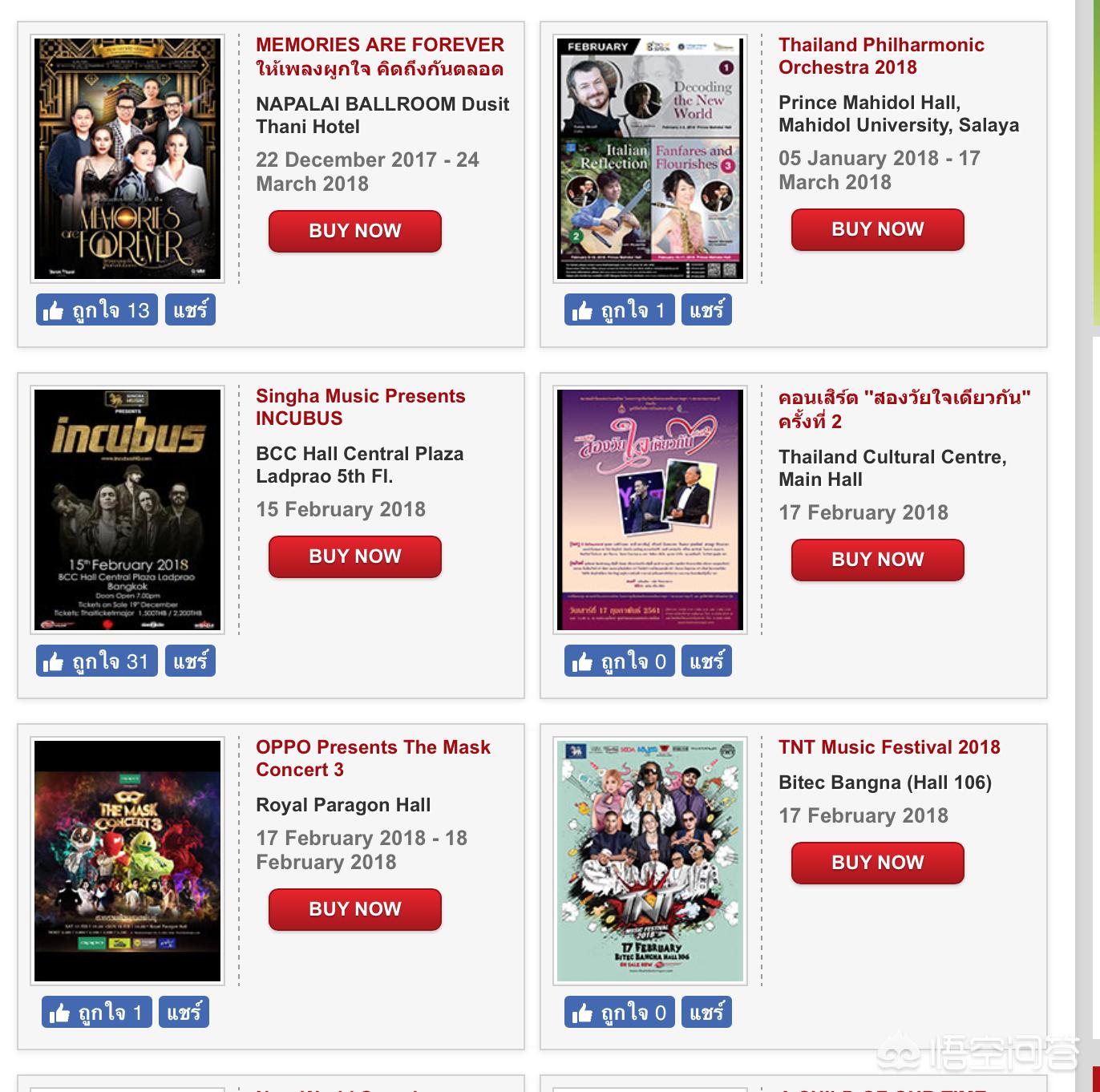Tap Buy Now for TNT Music Festival 2018
1100x1092 pixels.
point(877,863)
